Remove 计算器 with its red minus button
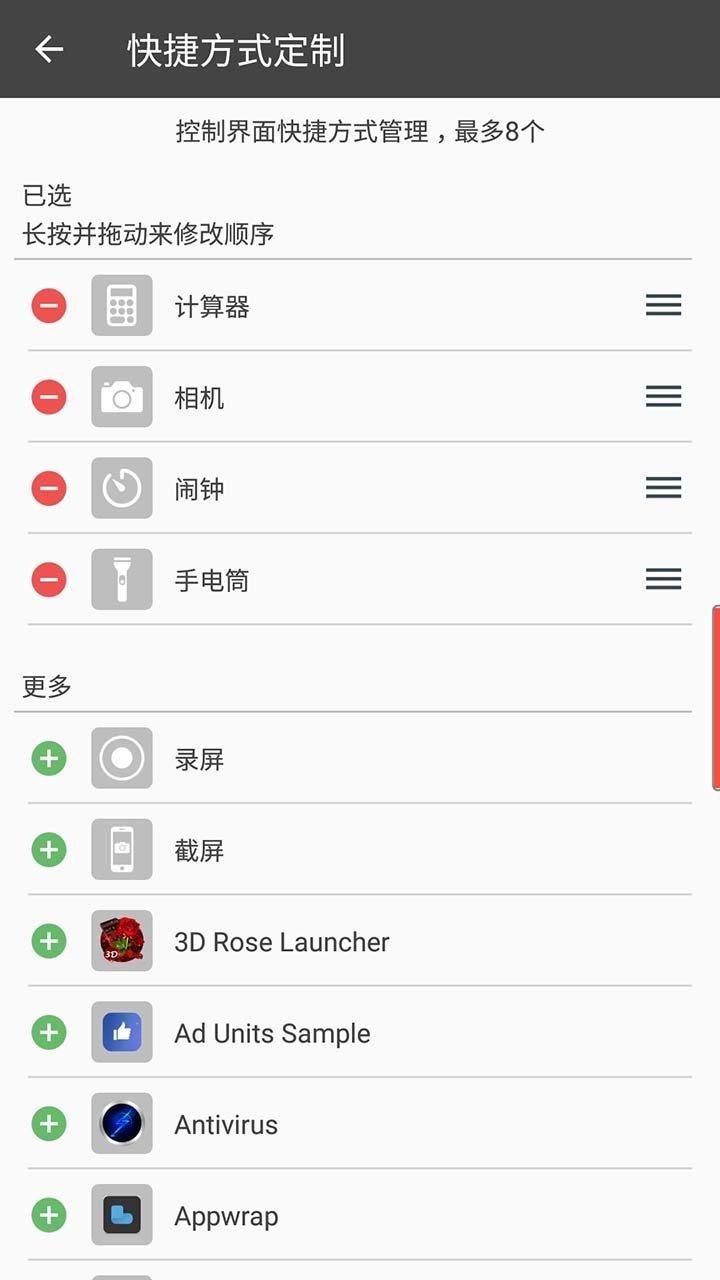 click(x=48, y=305)
